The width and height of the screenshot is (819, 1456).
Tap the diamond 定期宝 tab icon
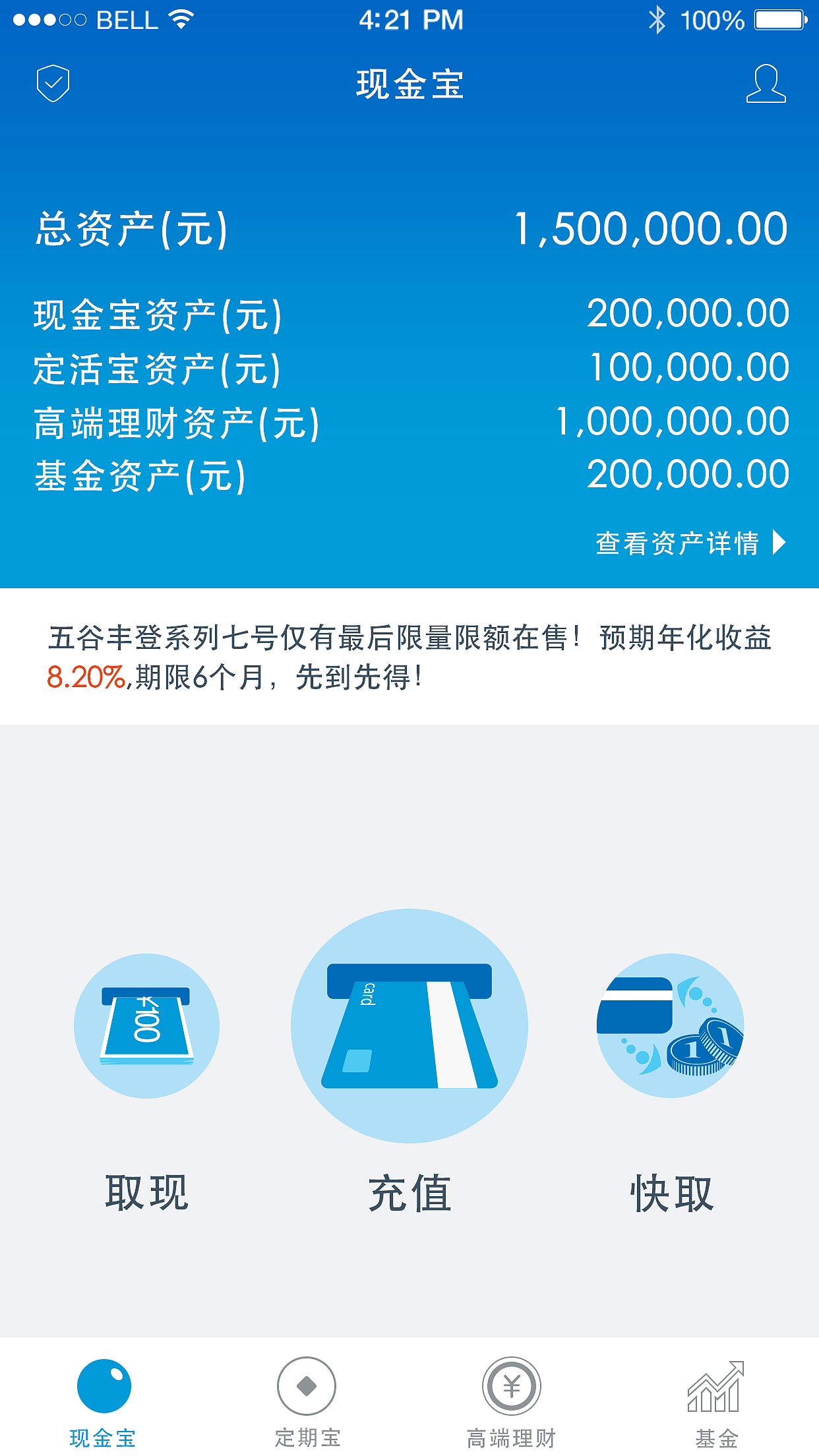(x=307, y=1387)
